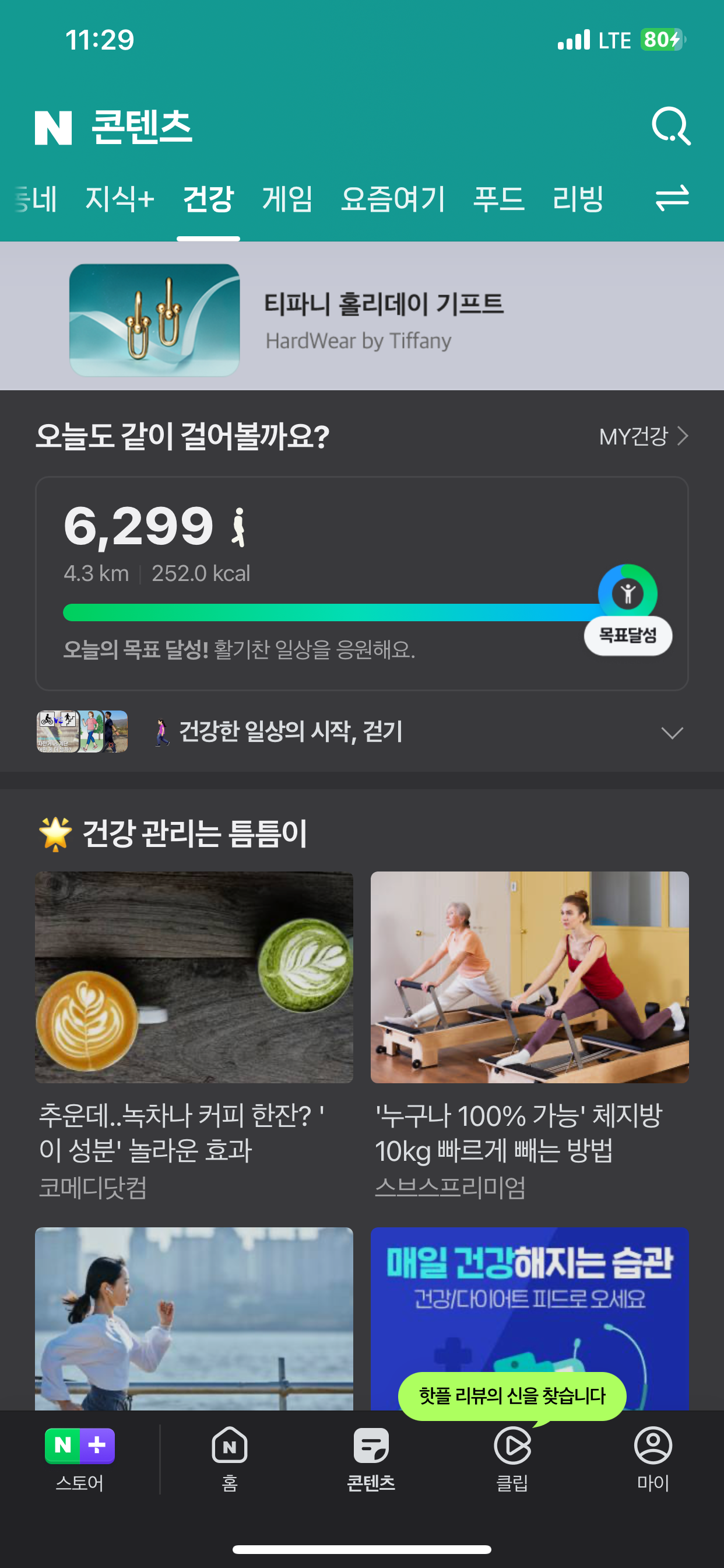The width and height of the screenshot is (724, 1568).
Task: Open the 리빙 tab
Action: (x=578, y=199)
